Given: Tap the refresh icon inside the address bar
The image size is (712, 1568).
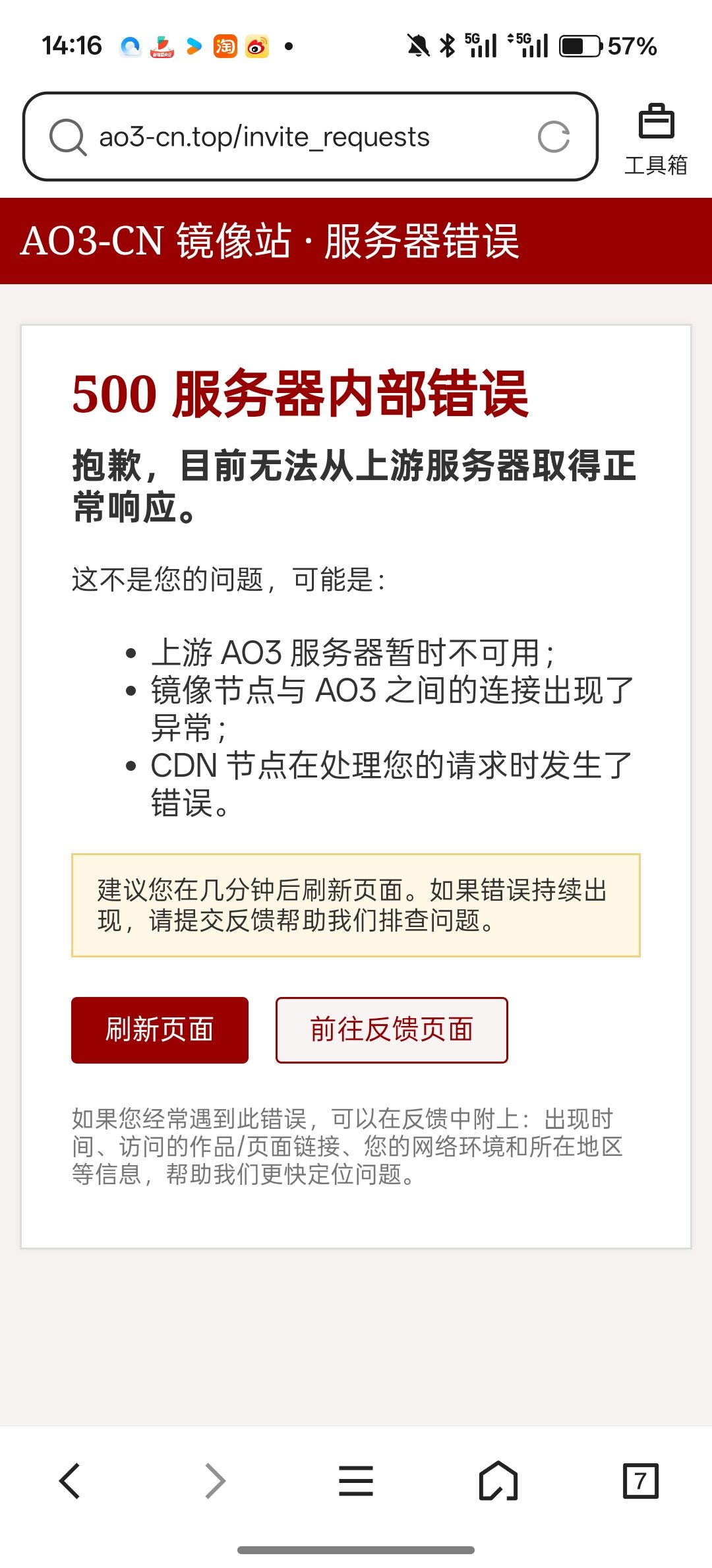Looking at the screenshot, I should (x=554, y=136).
